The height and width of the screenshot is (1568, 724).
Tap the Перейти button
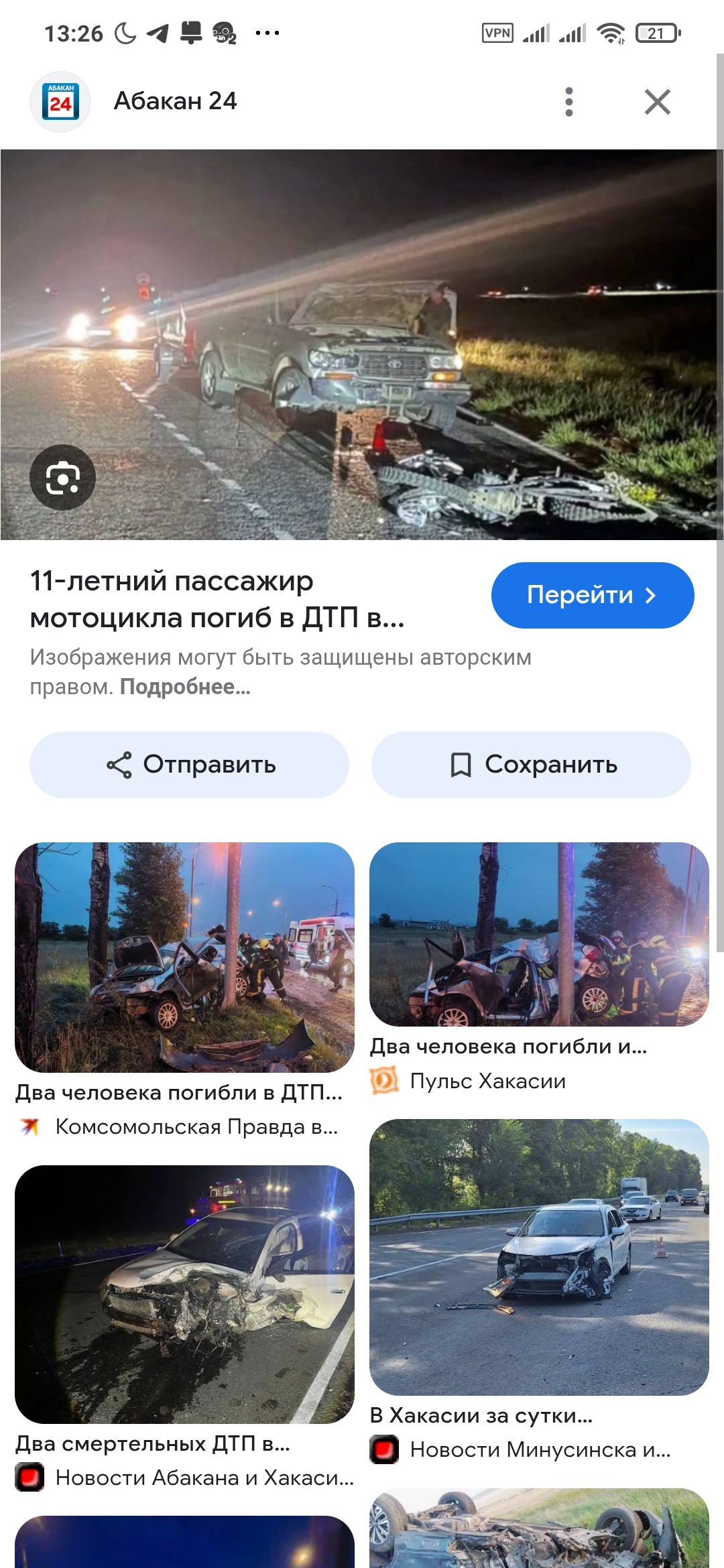tap(592, 595)
